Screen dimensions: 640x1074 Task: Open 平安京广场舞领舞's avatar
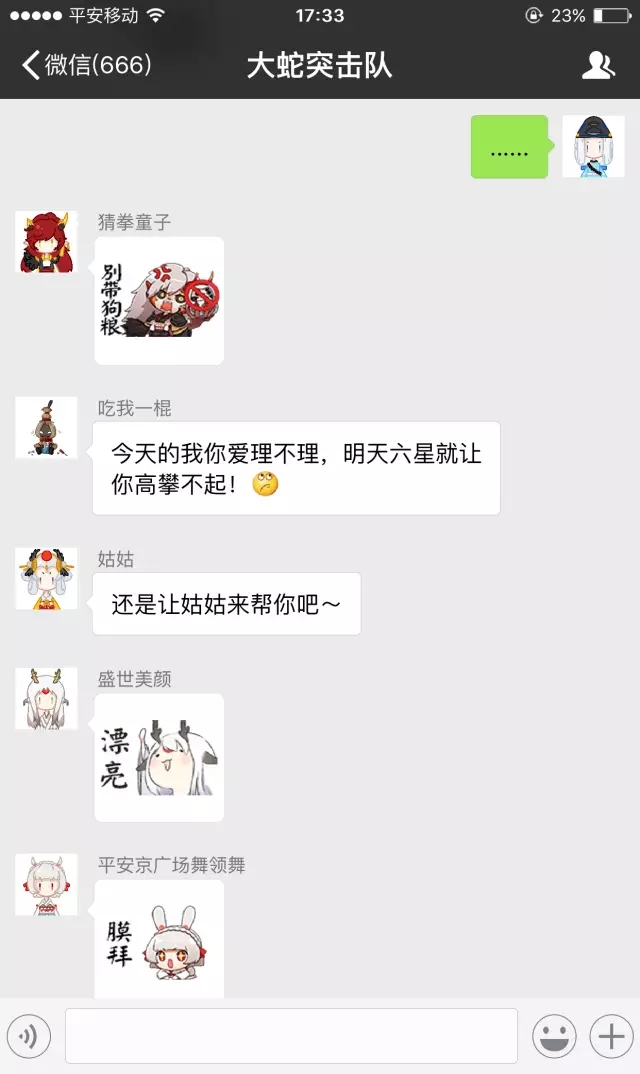[x=46, y=885]
